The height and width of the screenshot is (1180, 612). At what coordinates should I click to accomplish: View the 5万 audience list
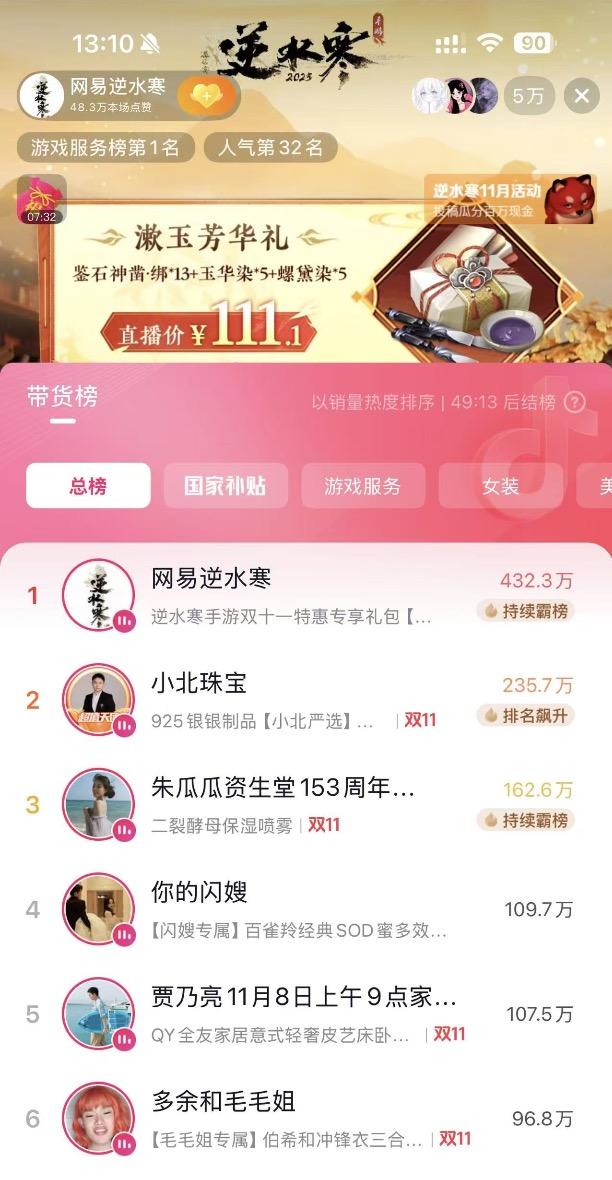pos(528,96)
